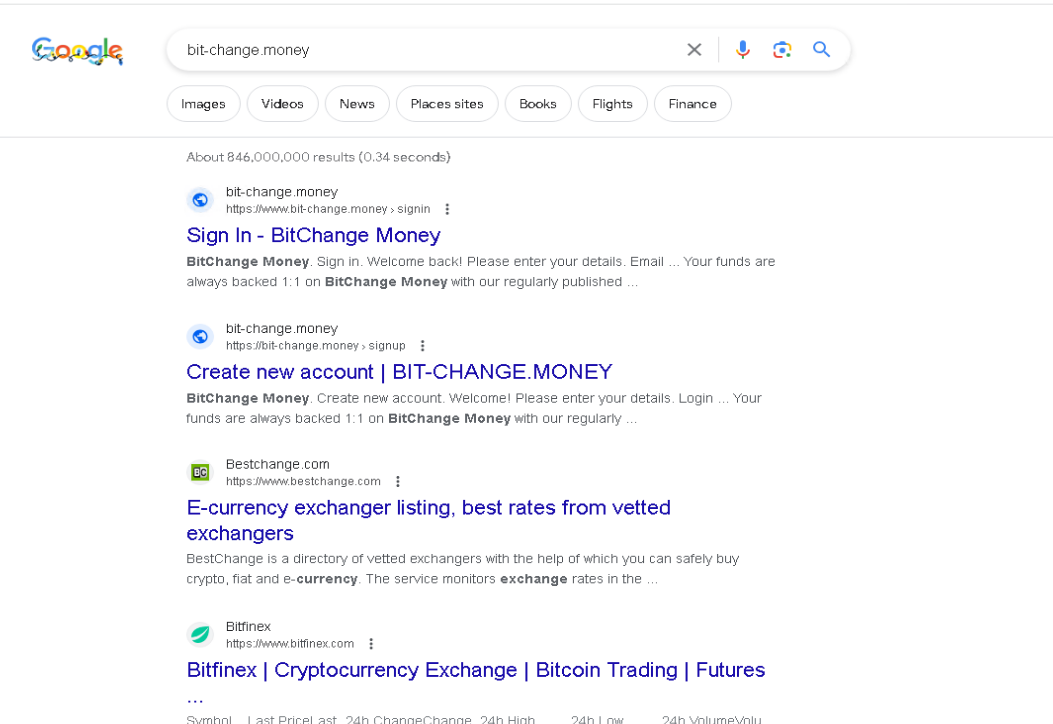Open the Sign In - BitChange Money result
Viewport: 1053px width, 724px height.
tap(313, 235)
